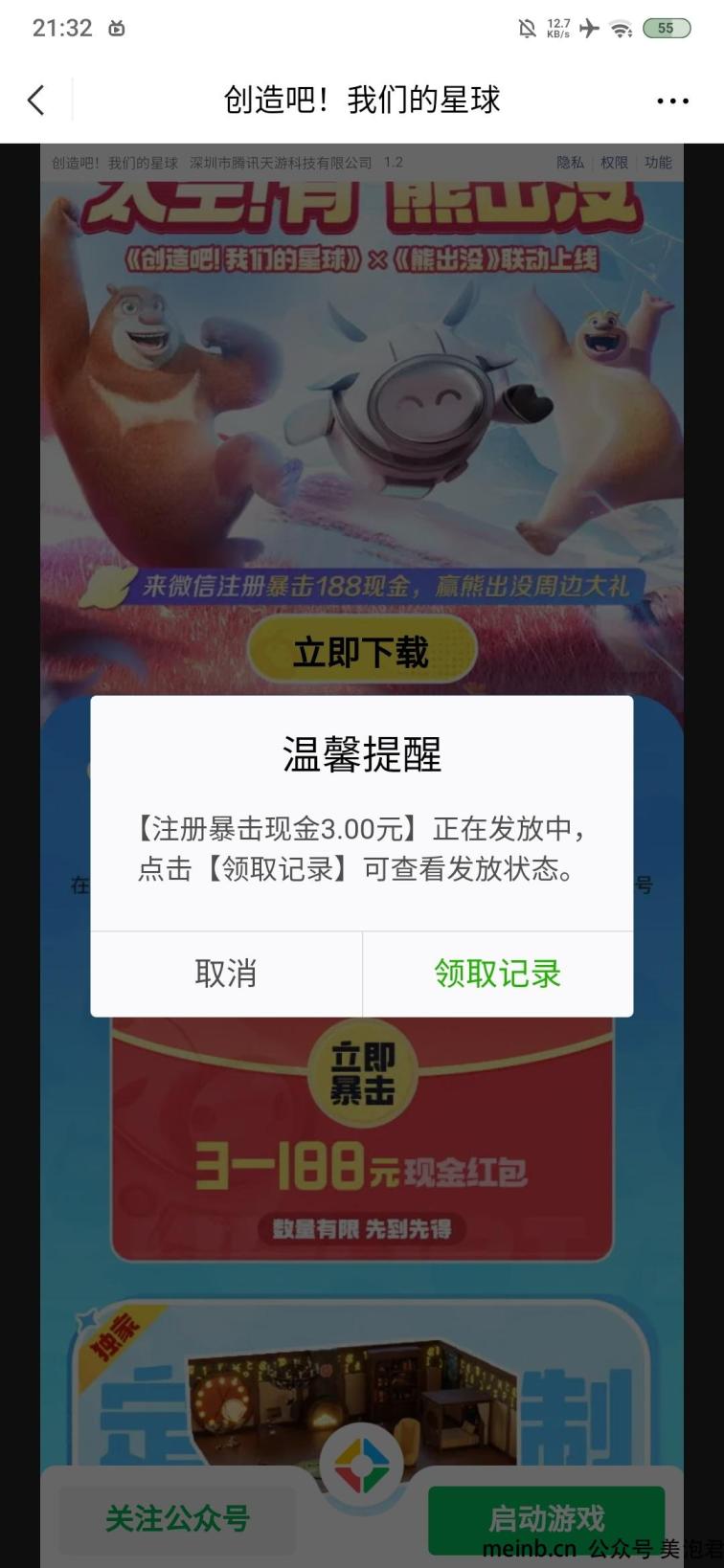The width and height of the screenshot is (724, 1568).
Task: Follow the account via 关注公众号
Action: click(177, 1518)
